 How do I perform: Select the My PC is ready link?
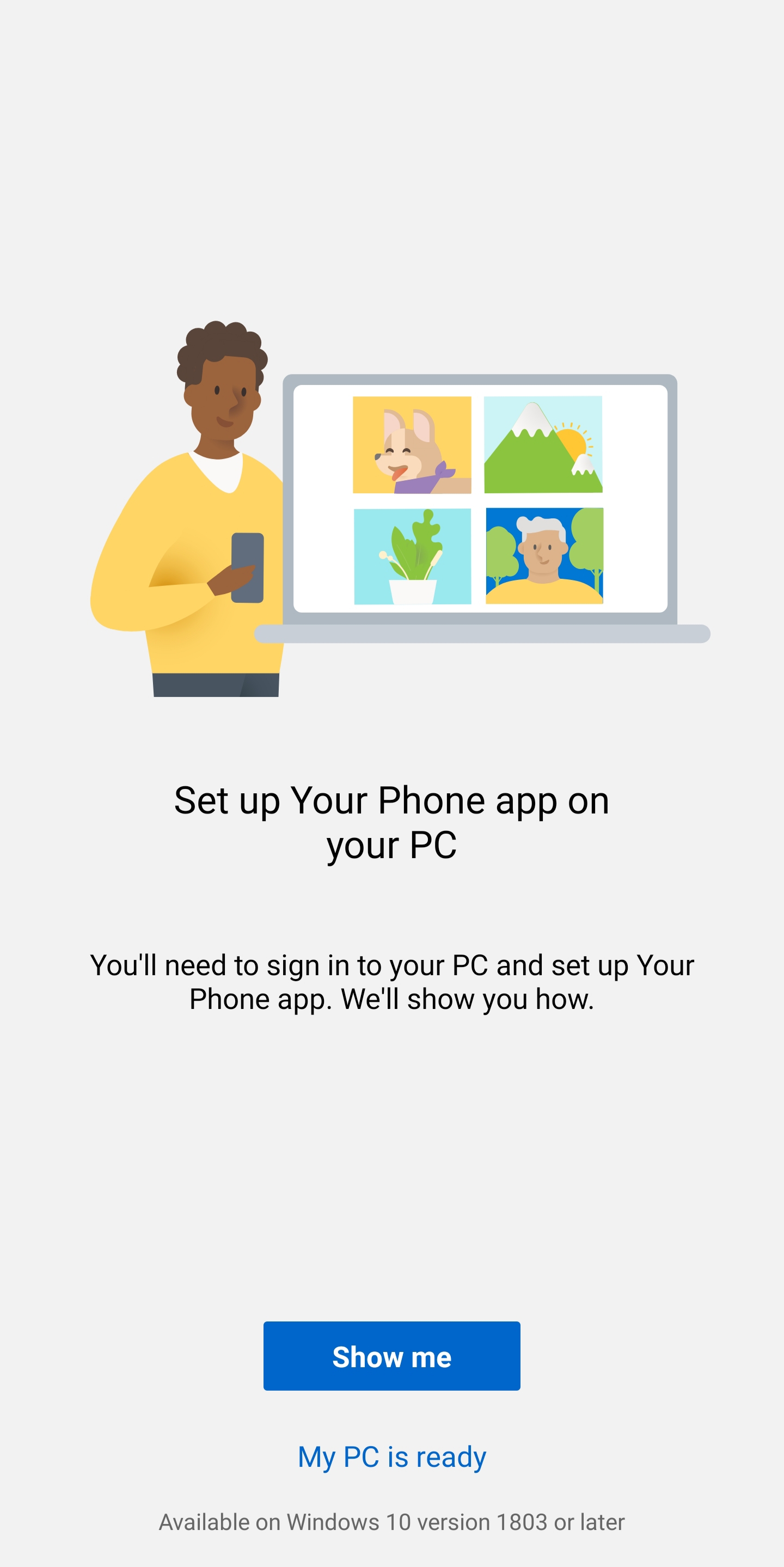pyautogui.click(x=391, y=1457)
